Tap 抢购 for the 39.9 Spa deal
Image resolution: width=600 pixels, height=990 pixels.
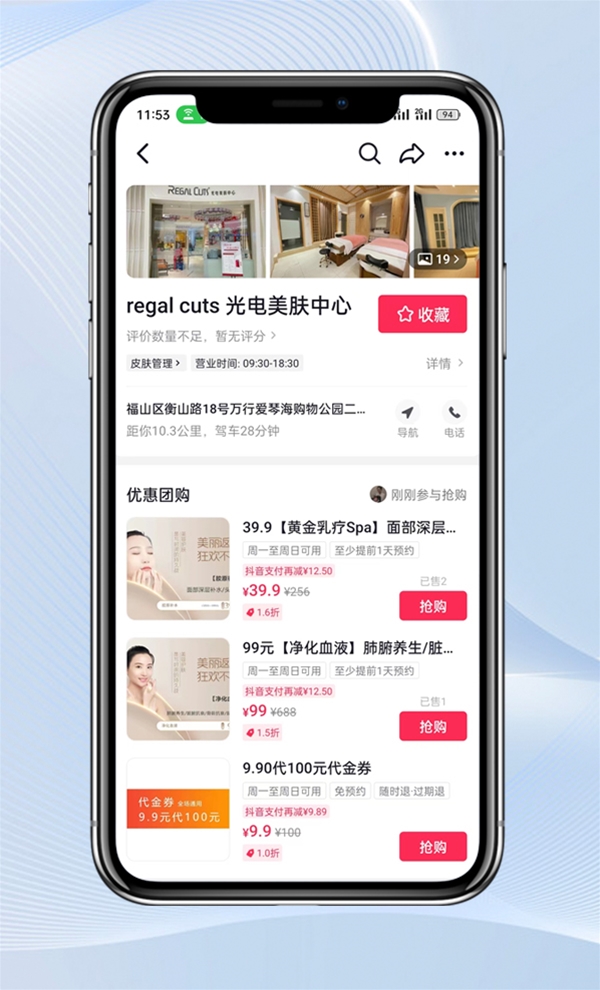[x=432, y=606]
